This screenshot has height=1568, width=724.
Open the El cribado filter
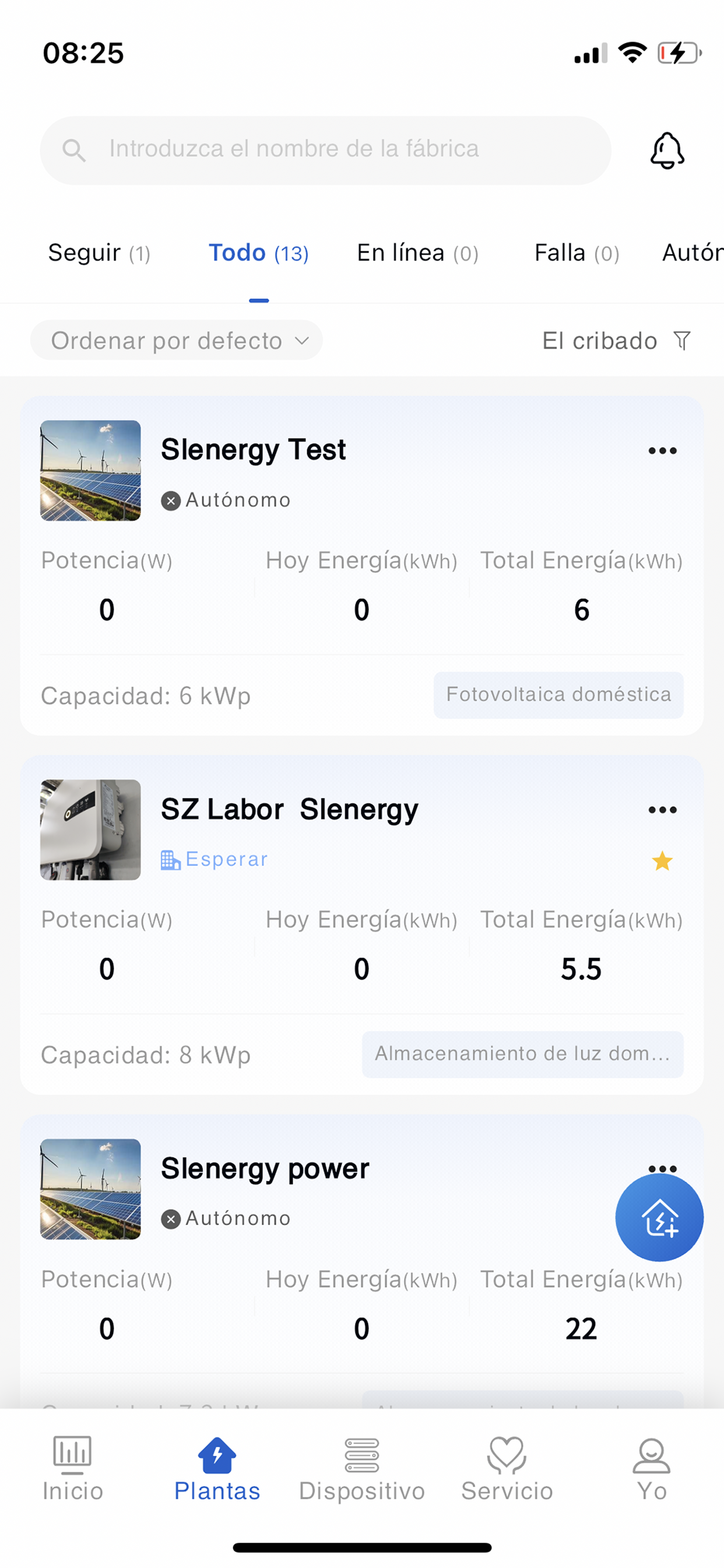click(617, 340)
